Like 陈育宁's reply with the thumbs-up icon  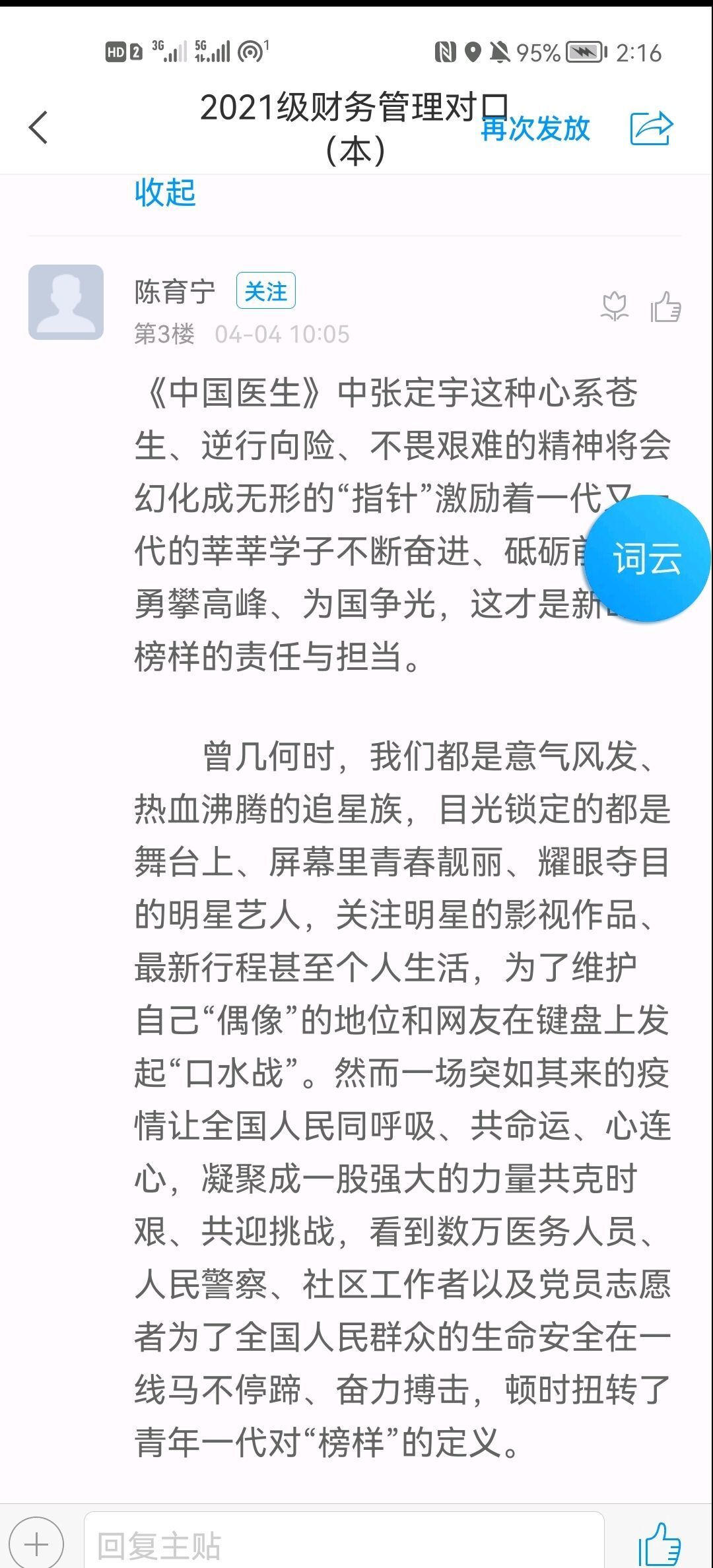(667, 309)
